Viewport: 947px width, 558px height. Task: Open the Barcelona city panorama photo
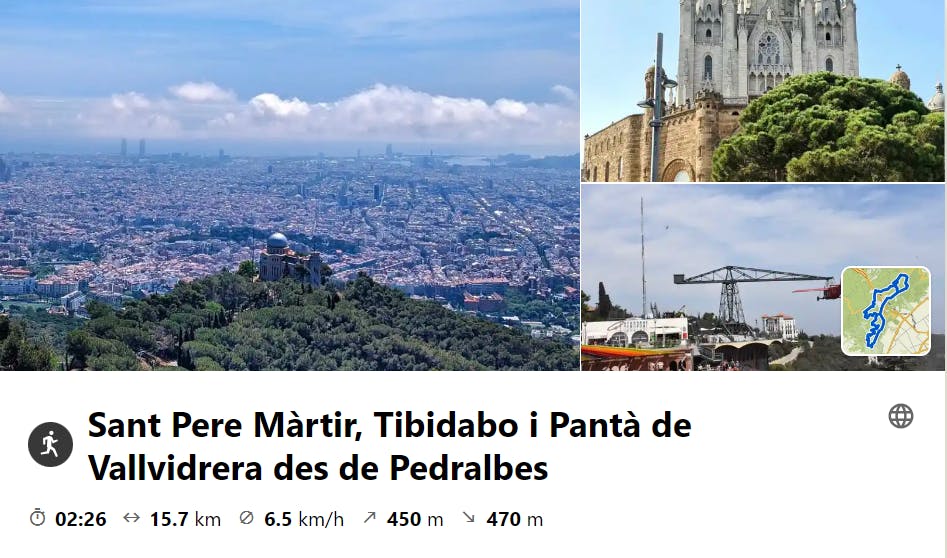click(x=289, y=185)
